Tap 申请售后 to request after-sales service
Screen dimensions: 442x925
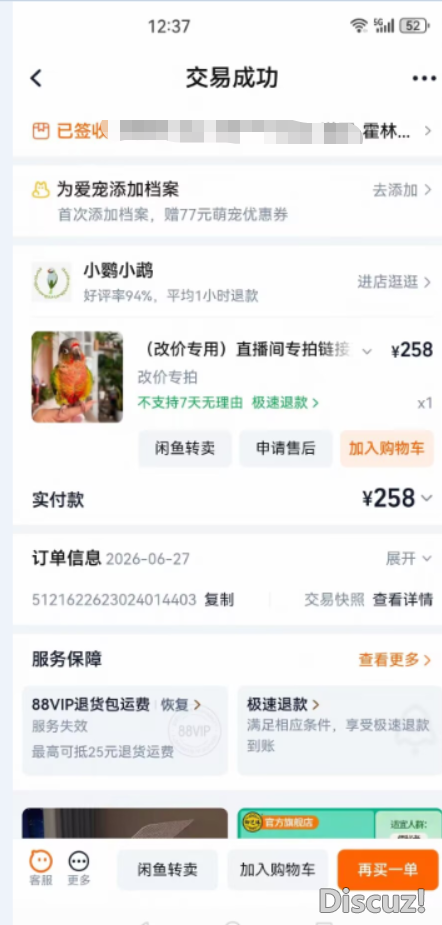(286, 449)
